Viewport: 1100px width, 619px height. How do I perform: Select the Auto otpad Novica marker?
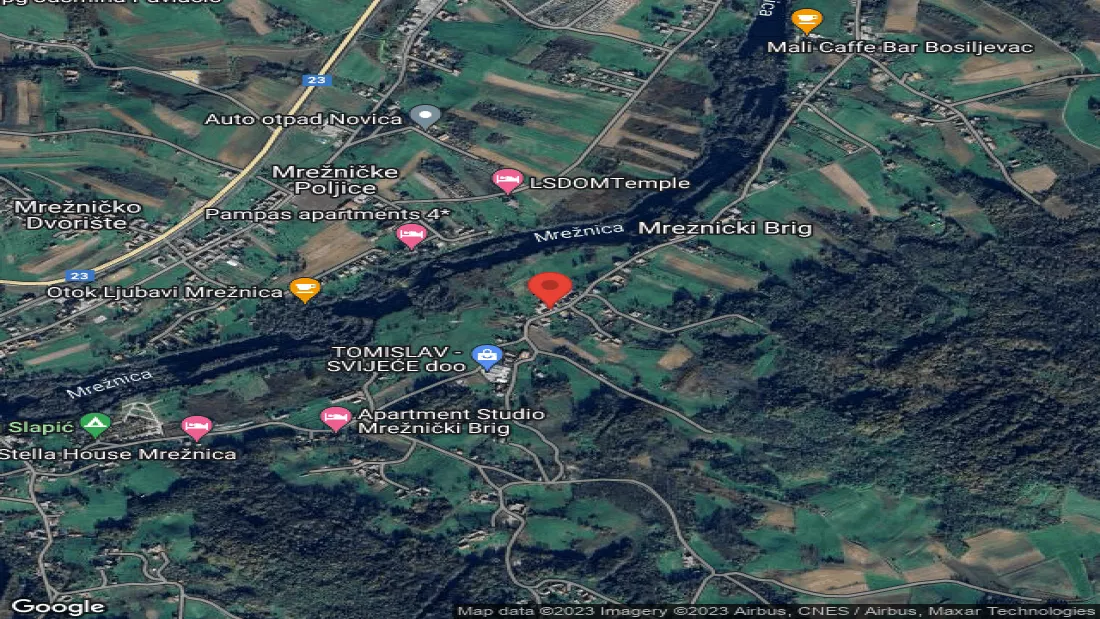(x=426, y=117)
